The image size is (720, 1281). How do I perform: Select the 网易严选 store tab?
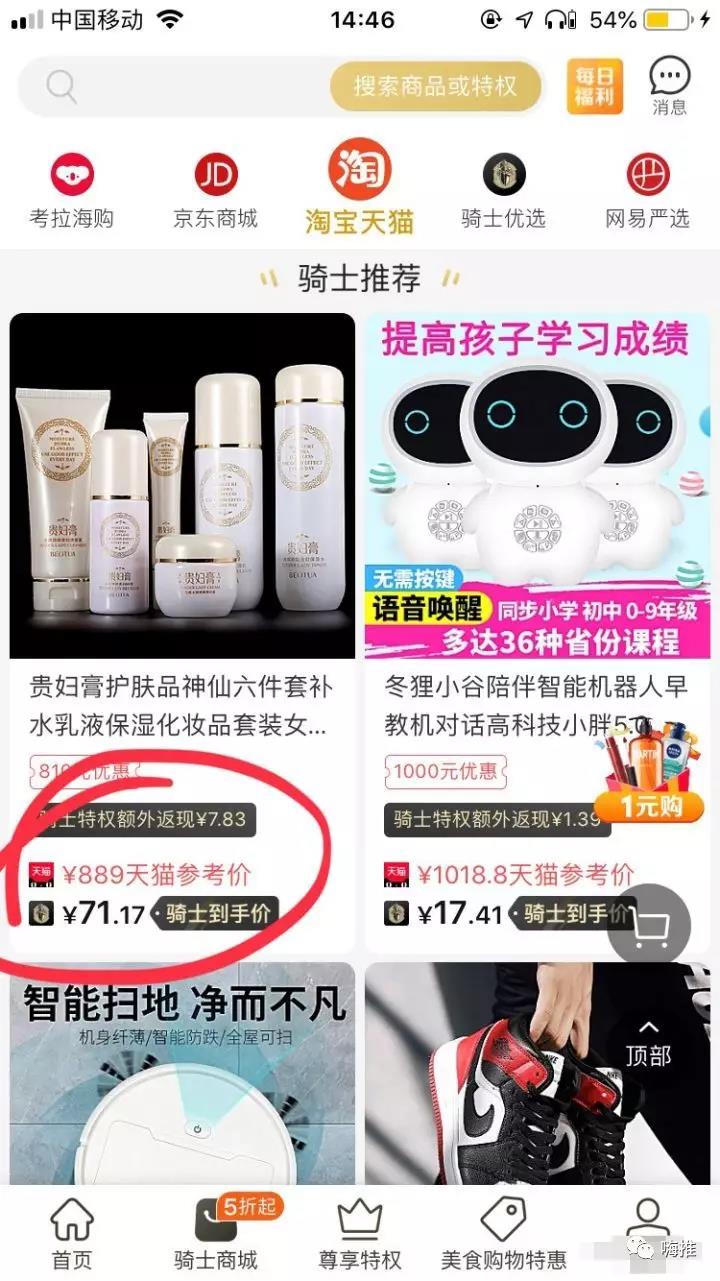[647, 192]
